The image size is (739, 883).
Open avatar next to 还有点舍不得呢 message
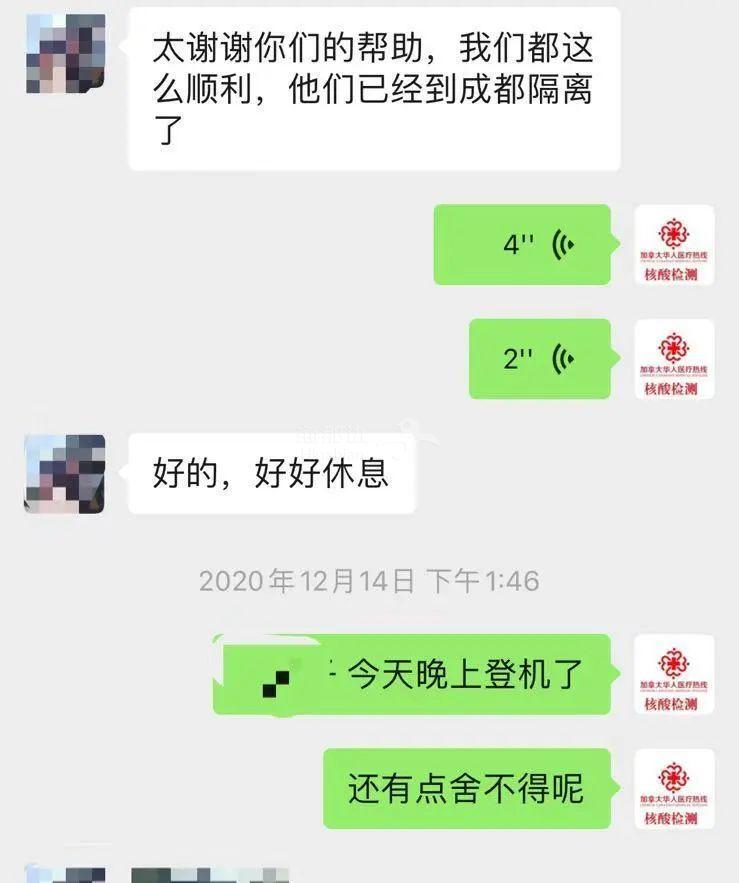674,788
